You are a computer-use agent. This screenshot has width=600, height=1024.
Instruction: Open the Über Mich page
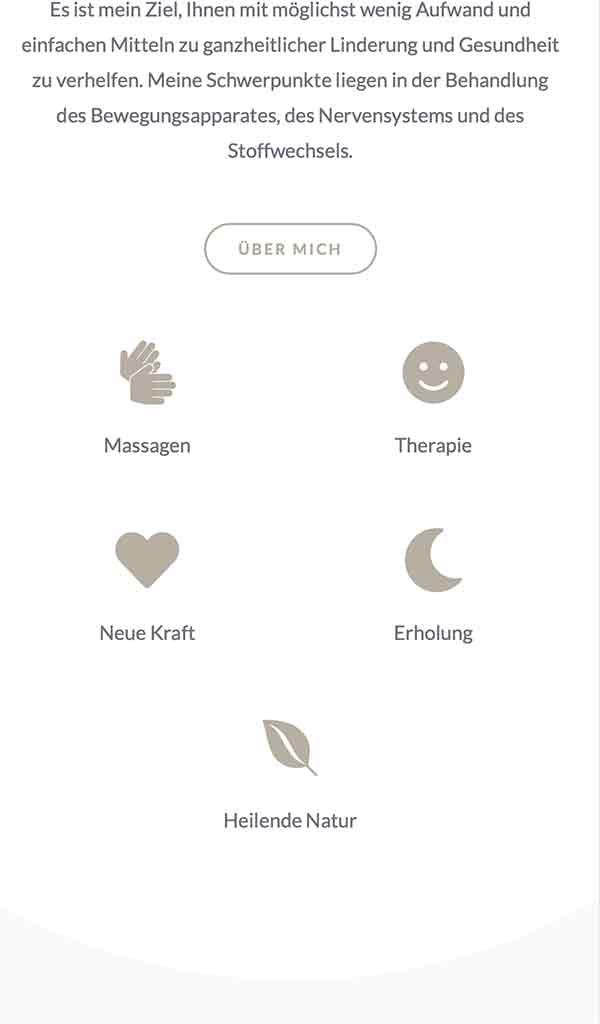pyautogui.click(x=290, y=249)
